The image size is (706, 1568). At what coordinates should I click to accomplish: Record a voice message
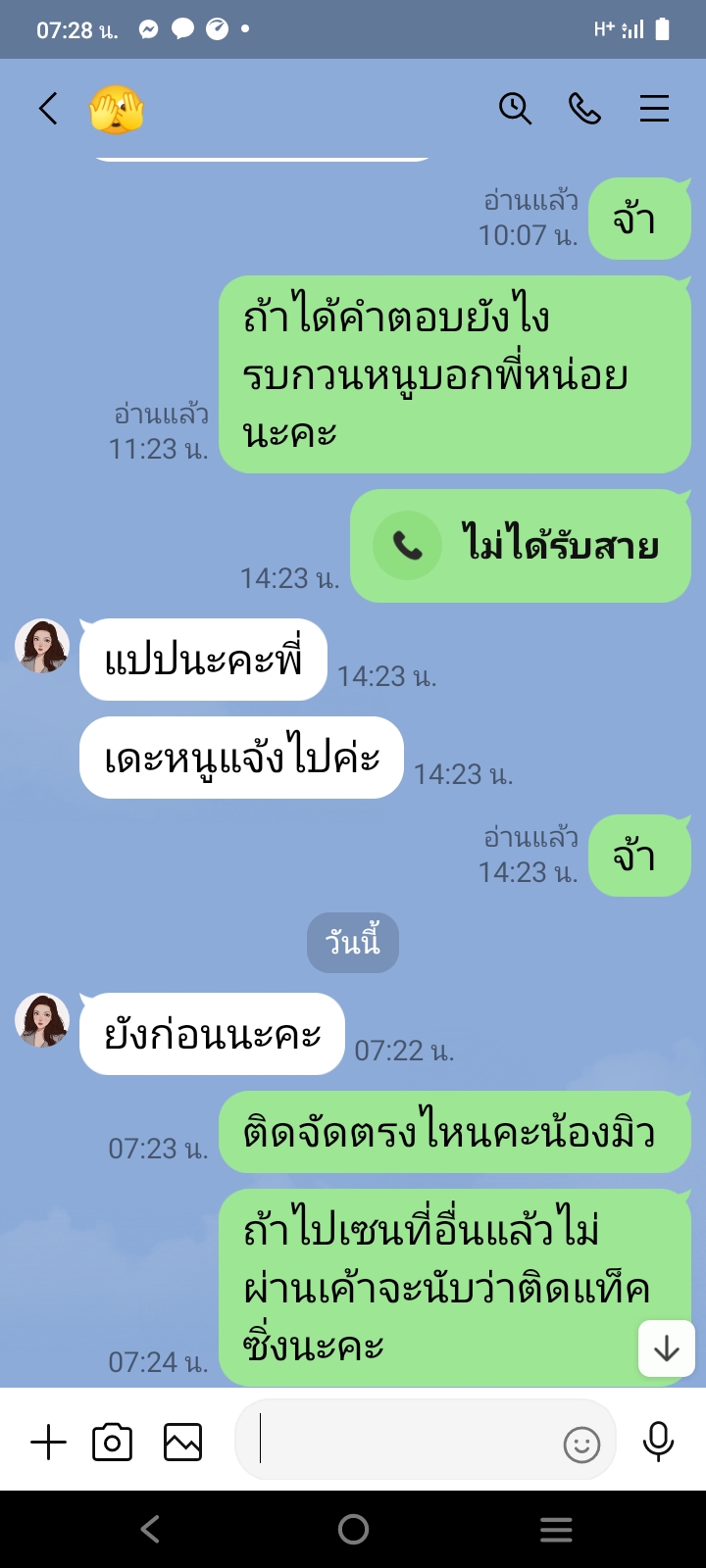click(658, 1442)
